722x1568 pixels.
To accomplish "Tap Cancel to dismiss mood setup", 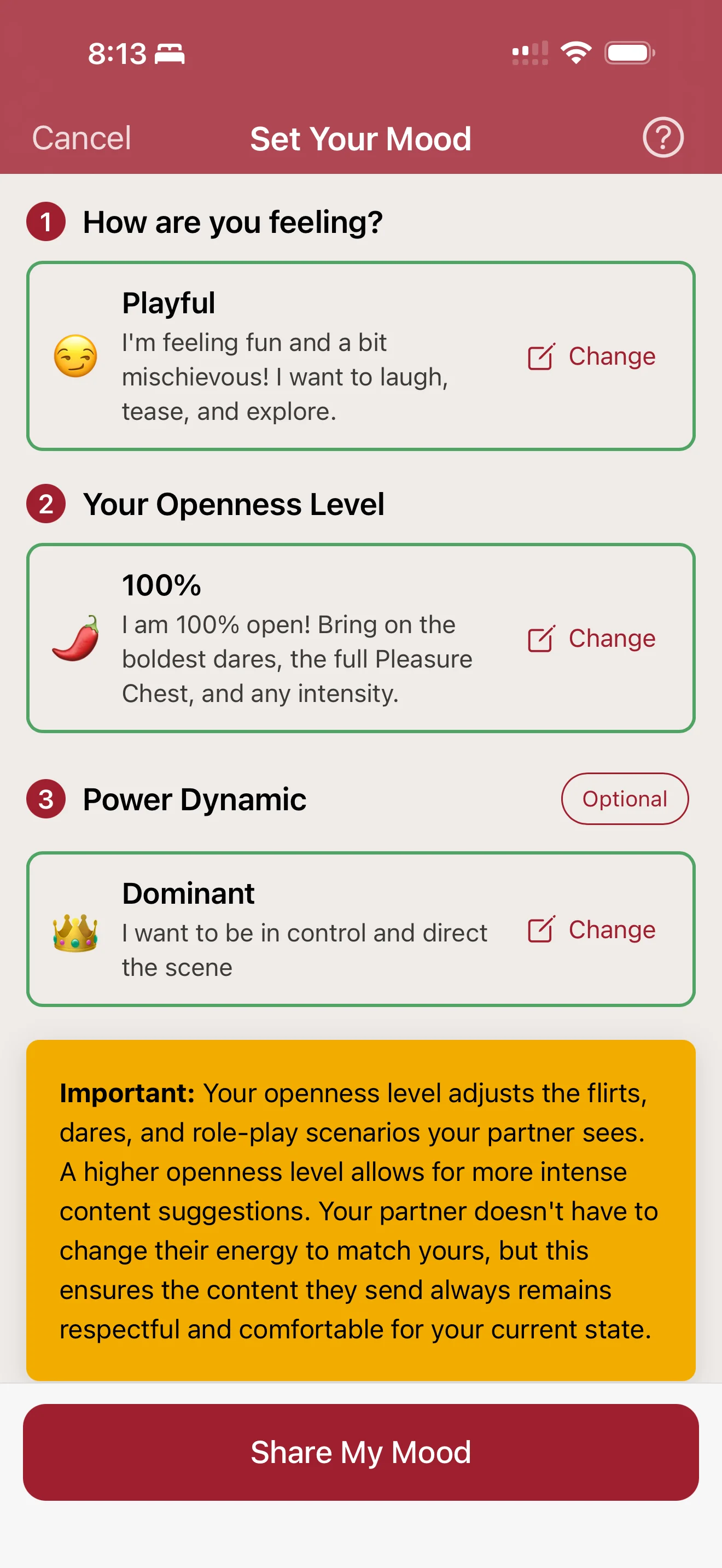I will 81,138.
